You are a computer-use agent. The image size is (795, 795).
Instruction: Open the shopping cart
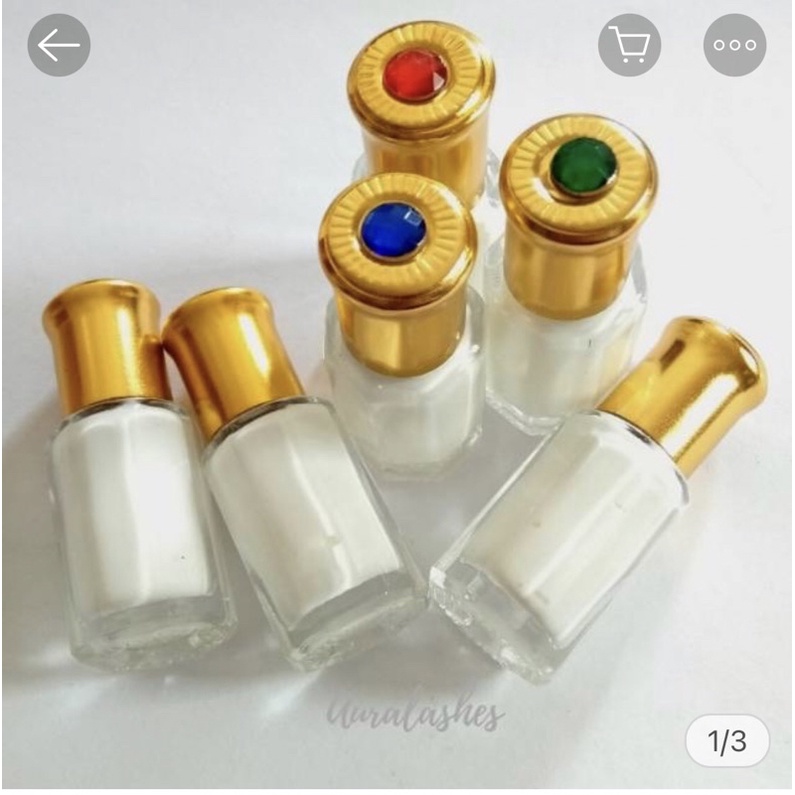pos(629,45)
